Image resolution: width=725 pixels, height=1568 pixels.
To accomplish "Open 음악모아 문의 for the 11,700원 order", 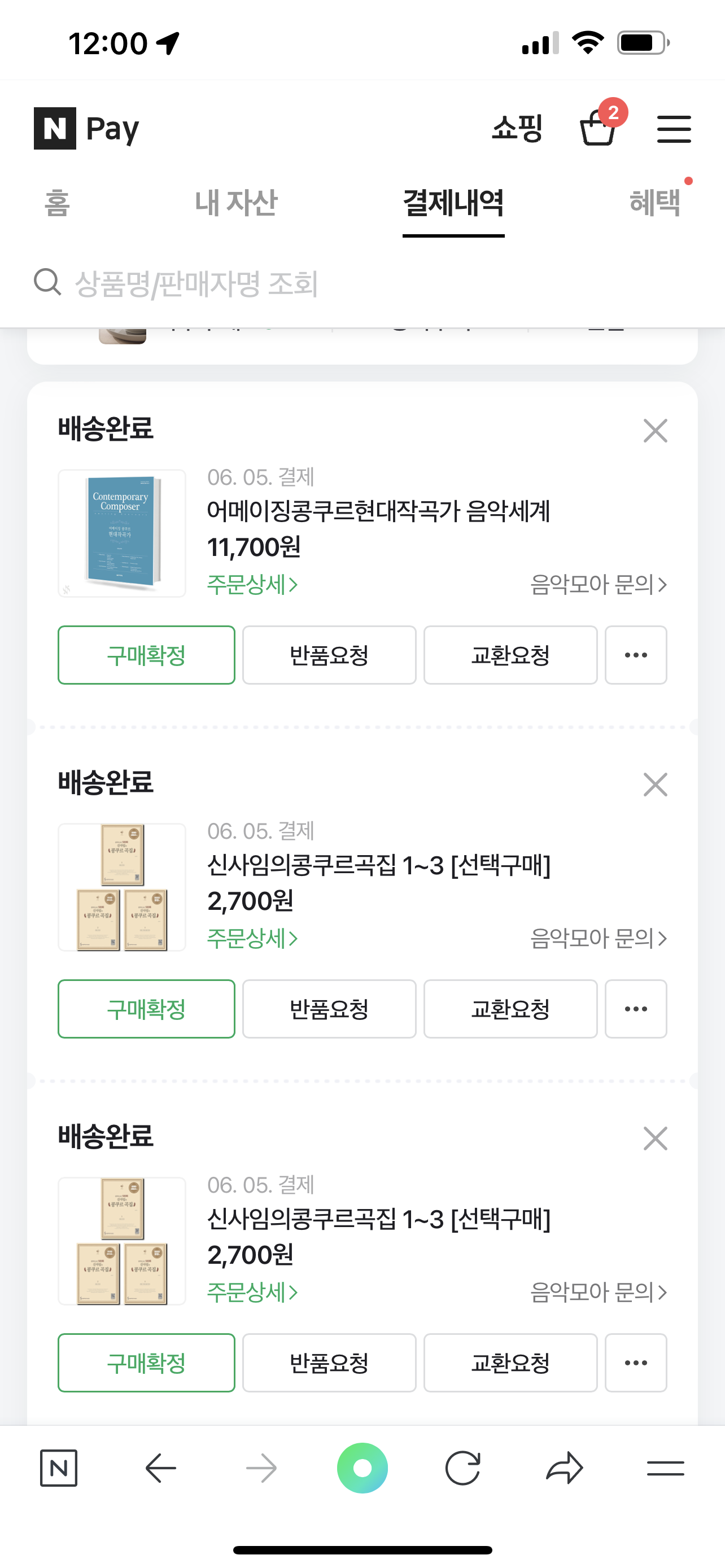I will tap(599, 584).
